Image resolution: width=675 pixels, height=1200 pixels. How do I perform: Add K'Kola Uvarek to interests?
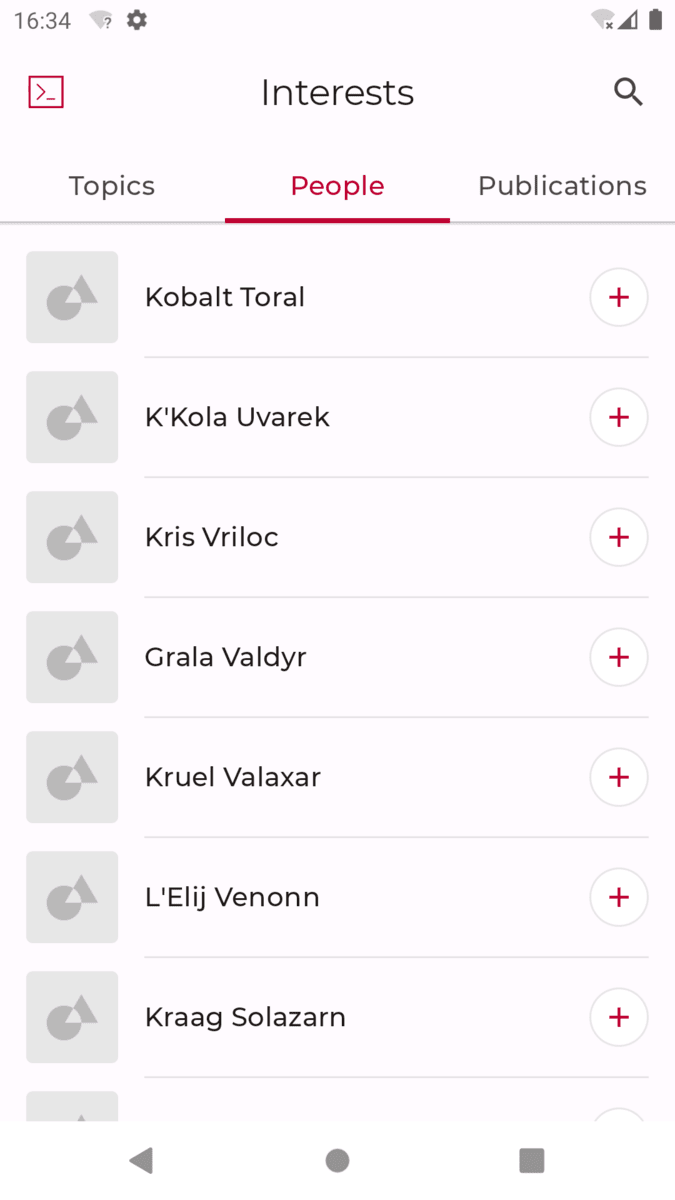click(x=619, y=417)
